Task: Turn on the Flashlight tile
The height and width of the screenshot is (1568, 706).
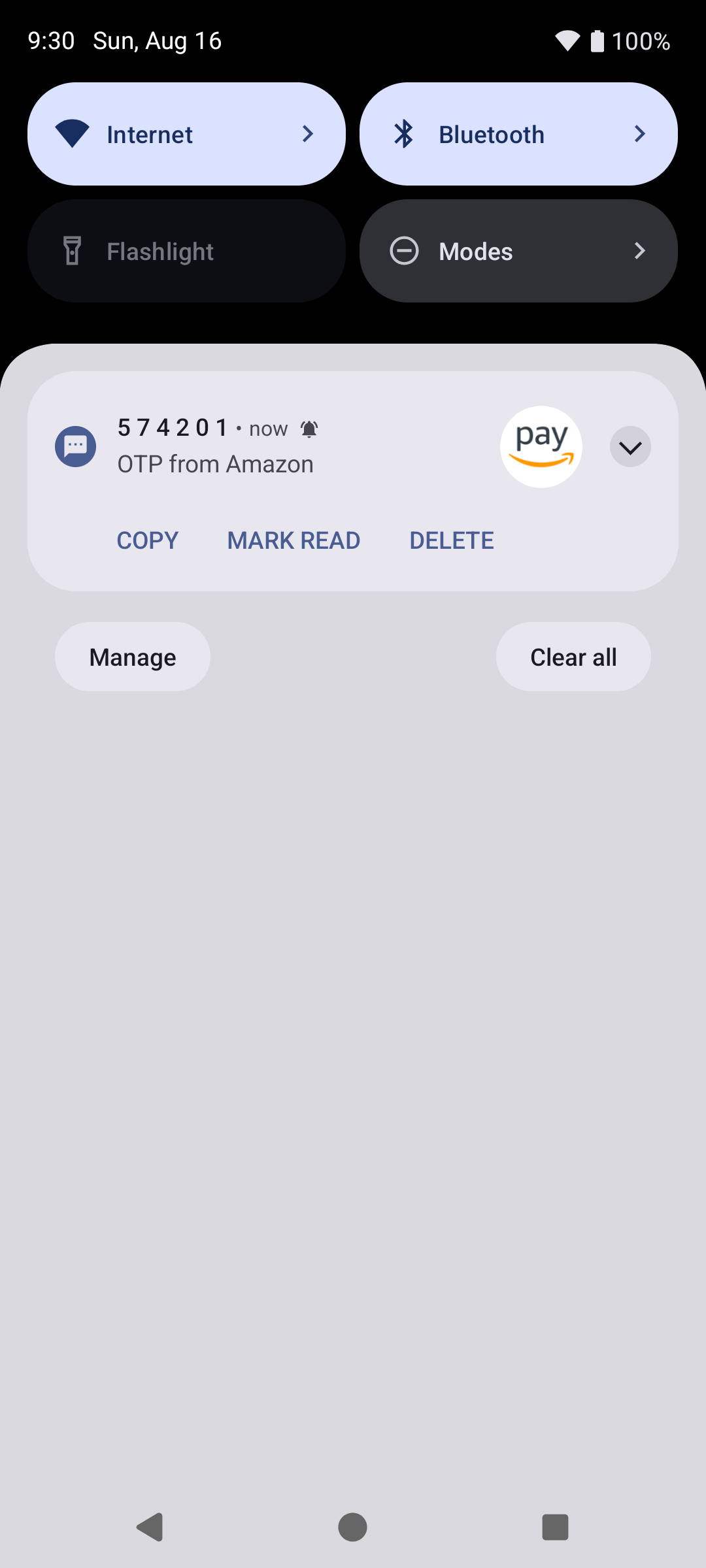Action: click(186, 251)
